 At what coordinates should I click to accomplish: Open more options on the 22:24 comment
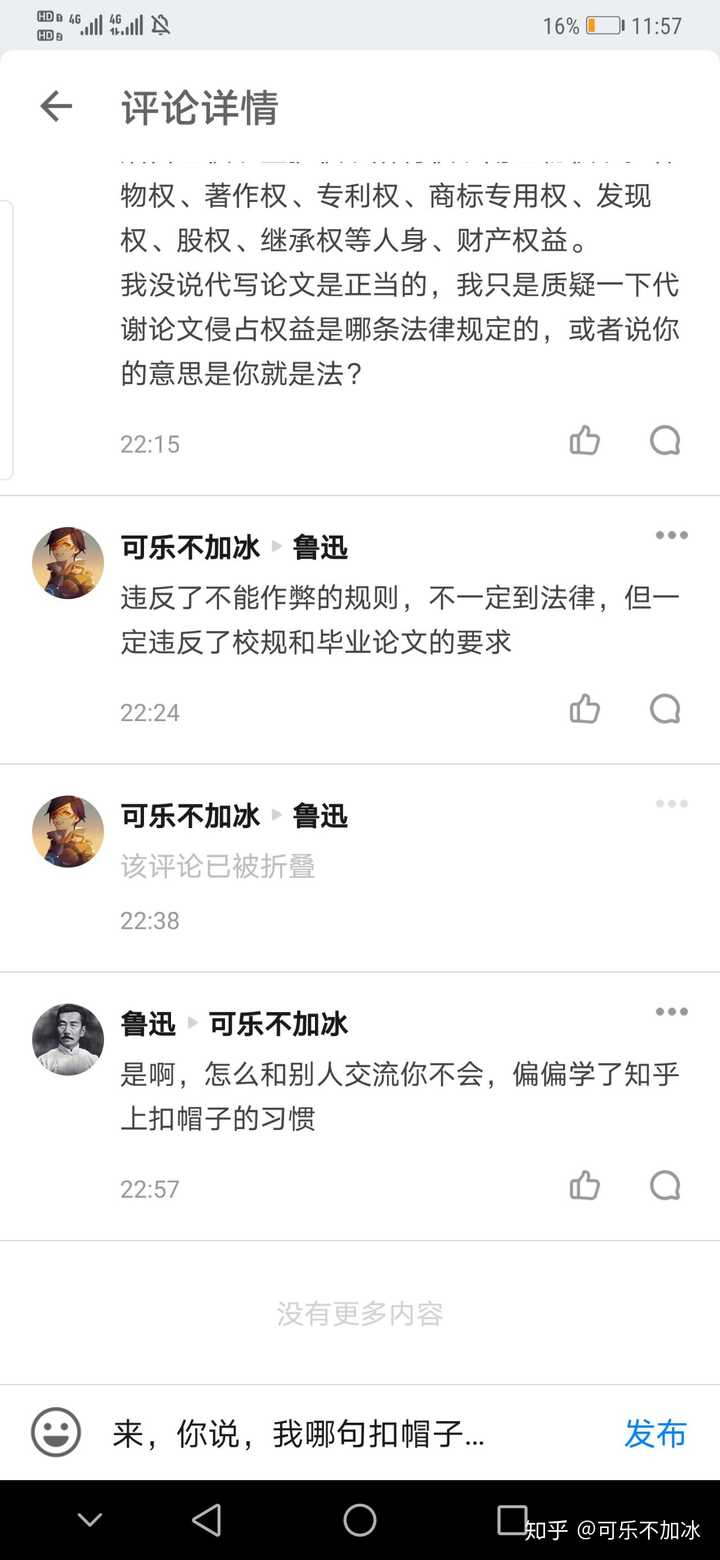click(x=671, y=535)
